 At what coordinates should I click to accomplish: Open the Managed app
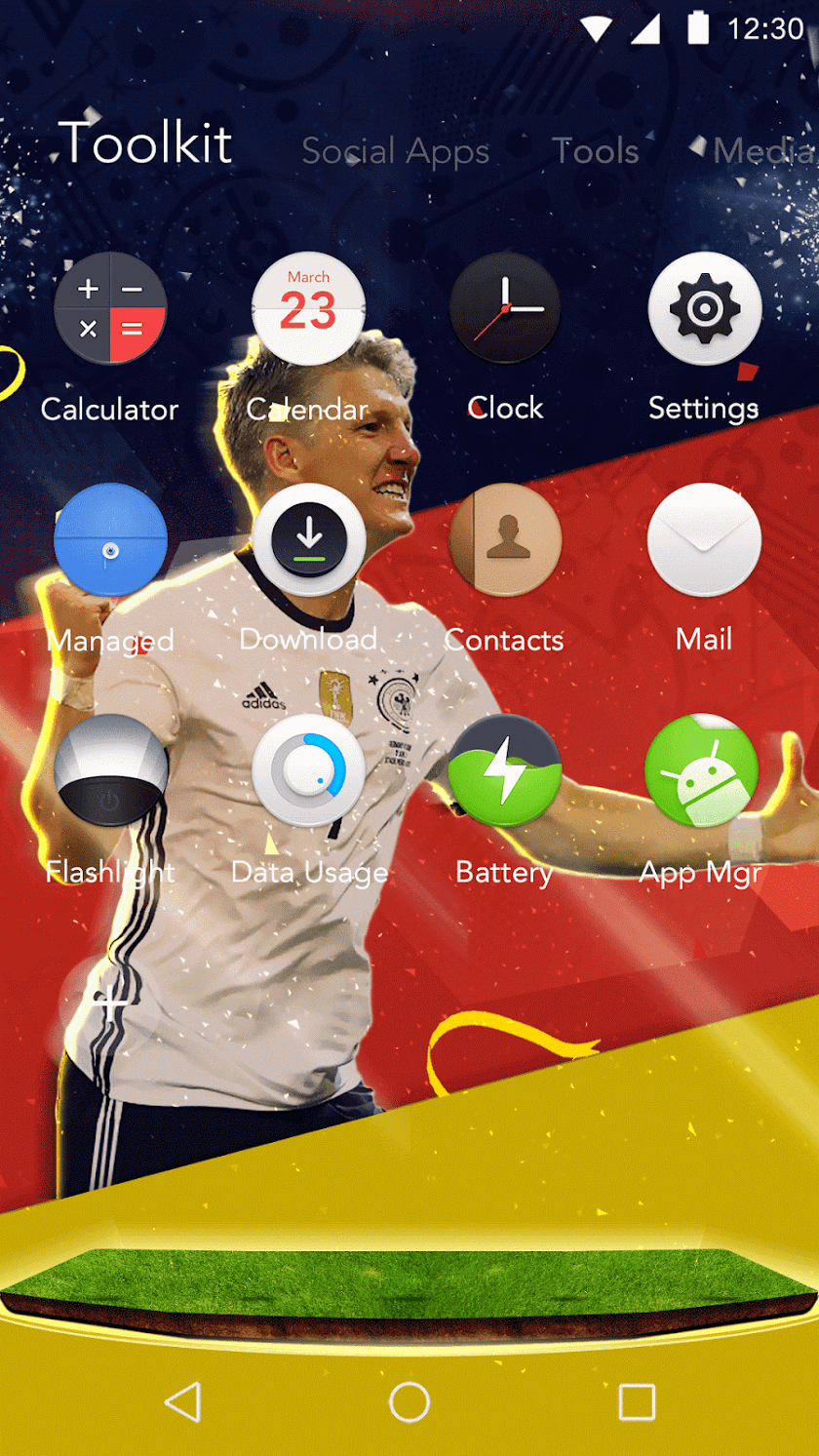click(x=110, y=539)
